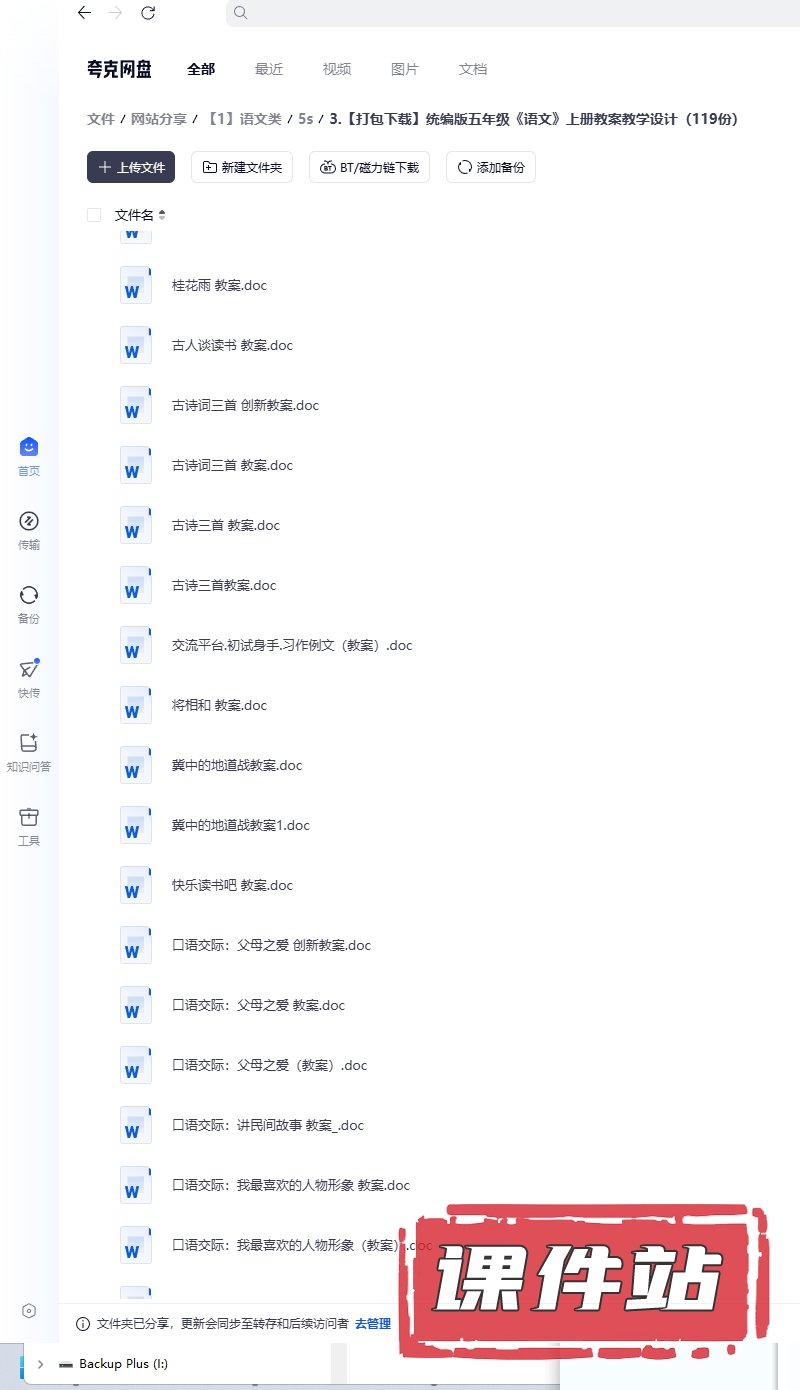800x1390 pixels.
Task: Open 桂花雨 教案.doc
Action: point(219,285)
